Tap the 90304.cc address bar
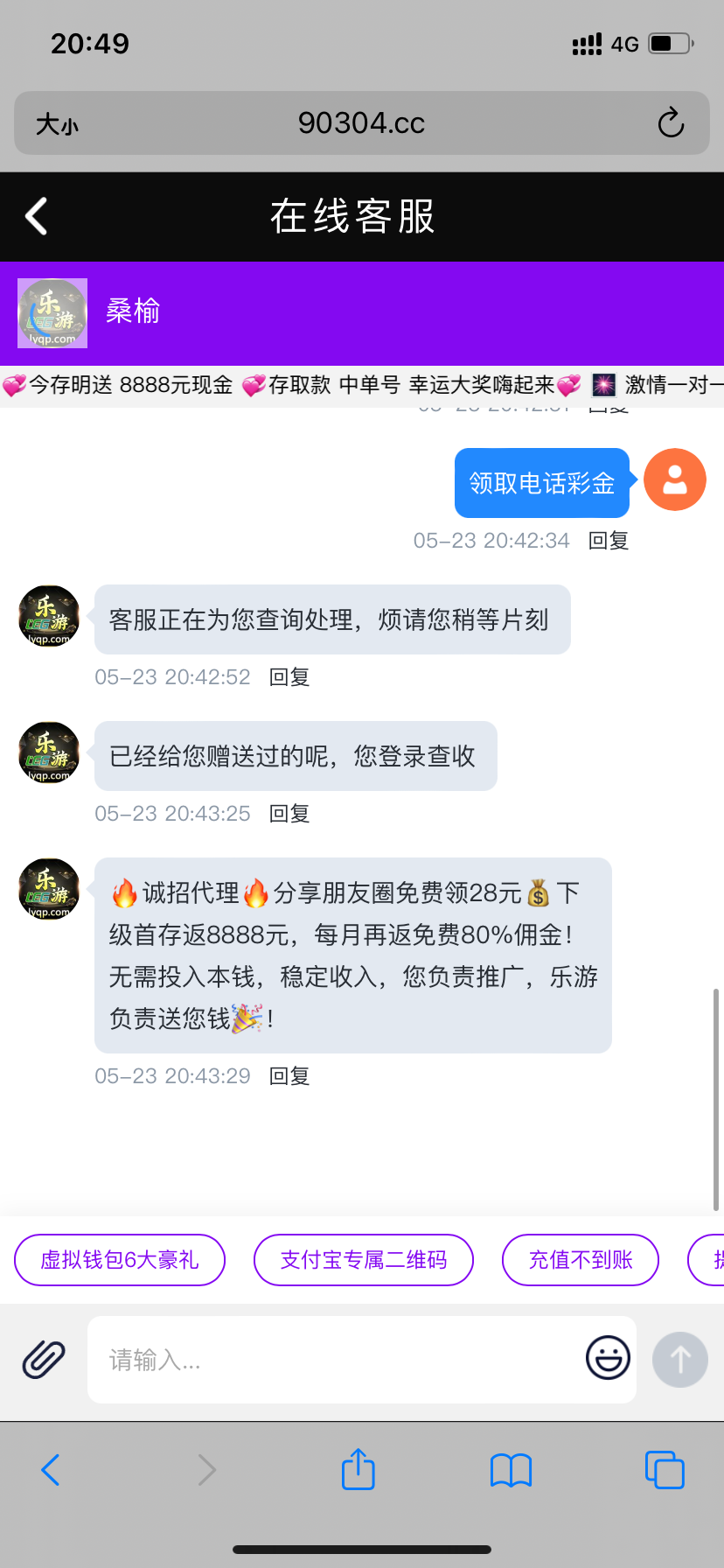The image size is (724, 1568). click(361, 123)
